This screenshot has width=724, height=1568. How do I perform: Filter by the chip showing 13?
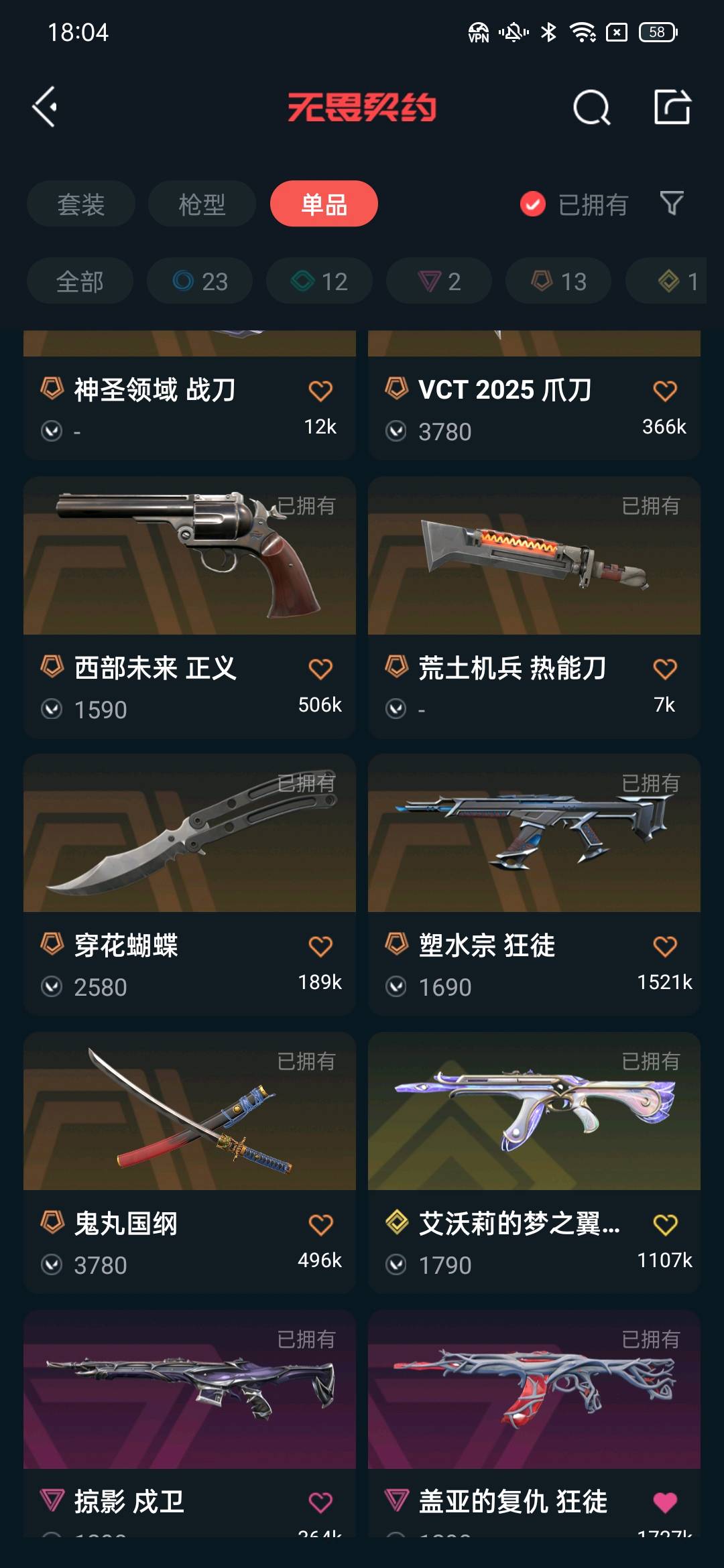[558, 281]
